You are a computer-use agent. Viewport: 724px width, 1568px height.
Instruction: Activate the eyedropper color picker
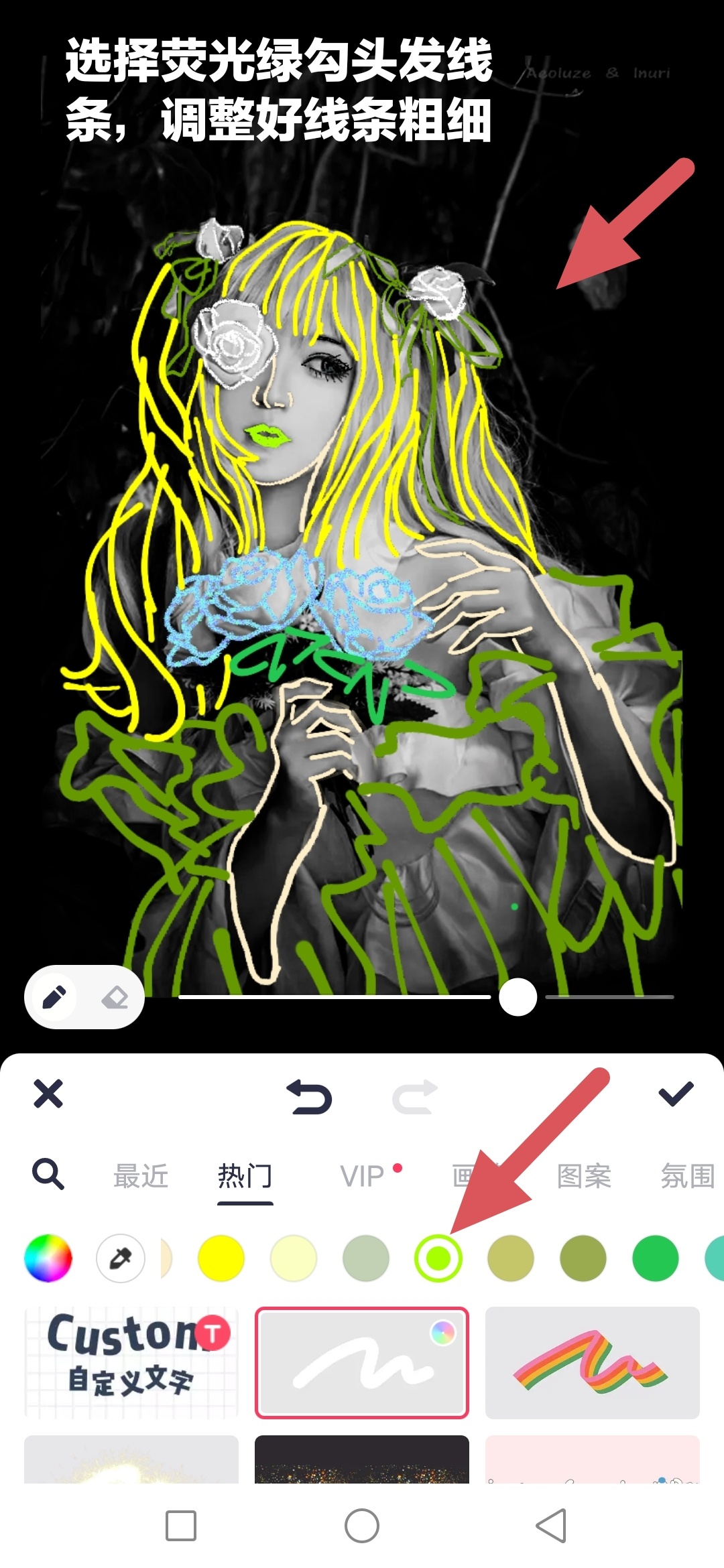[x=121, y=1258]
